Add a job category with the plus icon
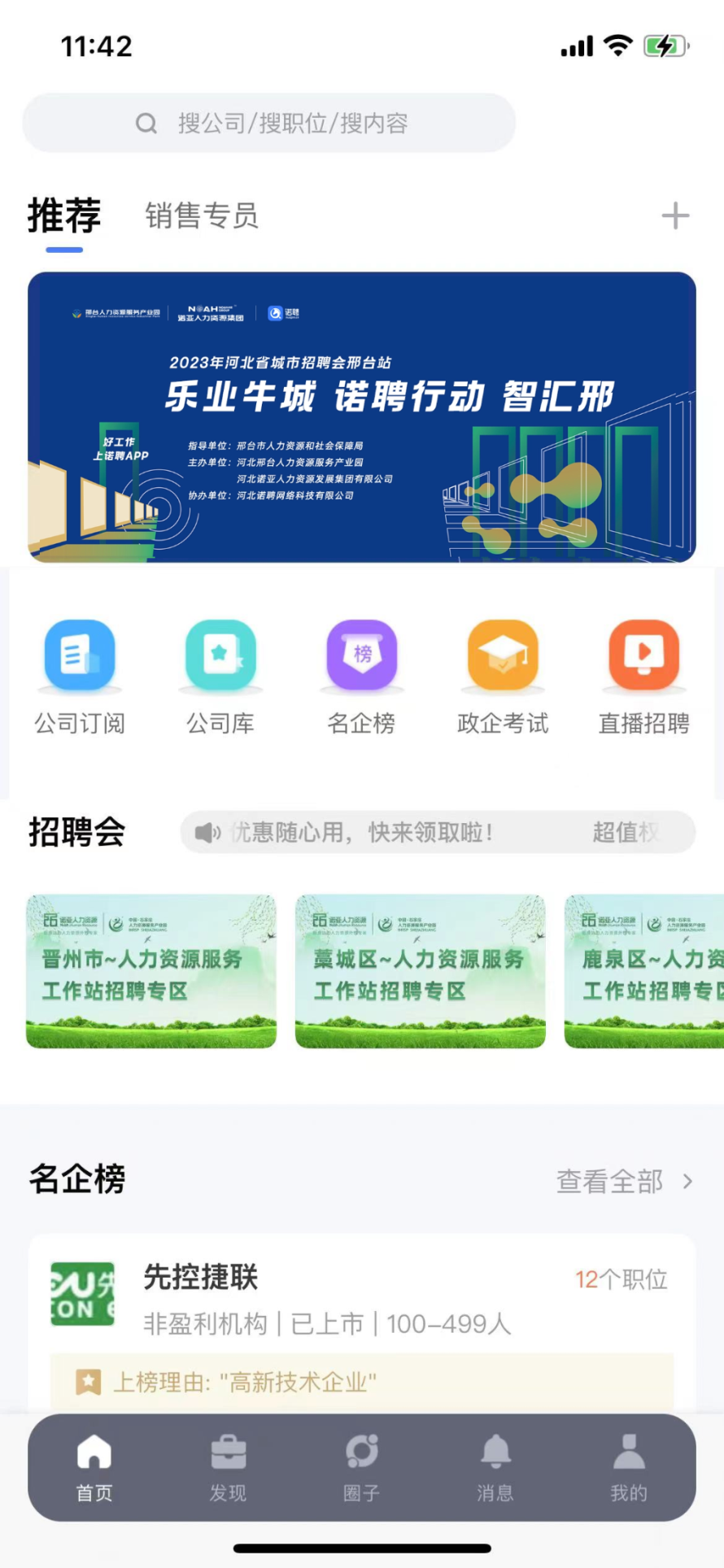 [674, 216]
